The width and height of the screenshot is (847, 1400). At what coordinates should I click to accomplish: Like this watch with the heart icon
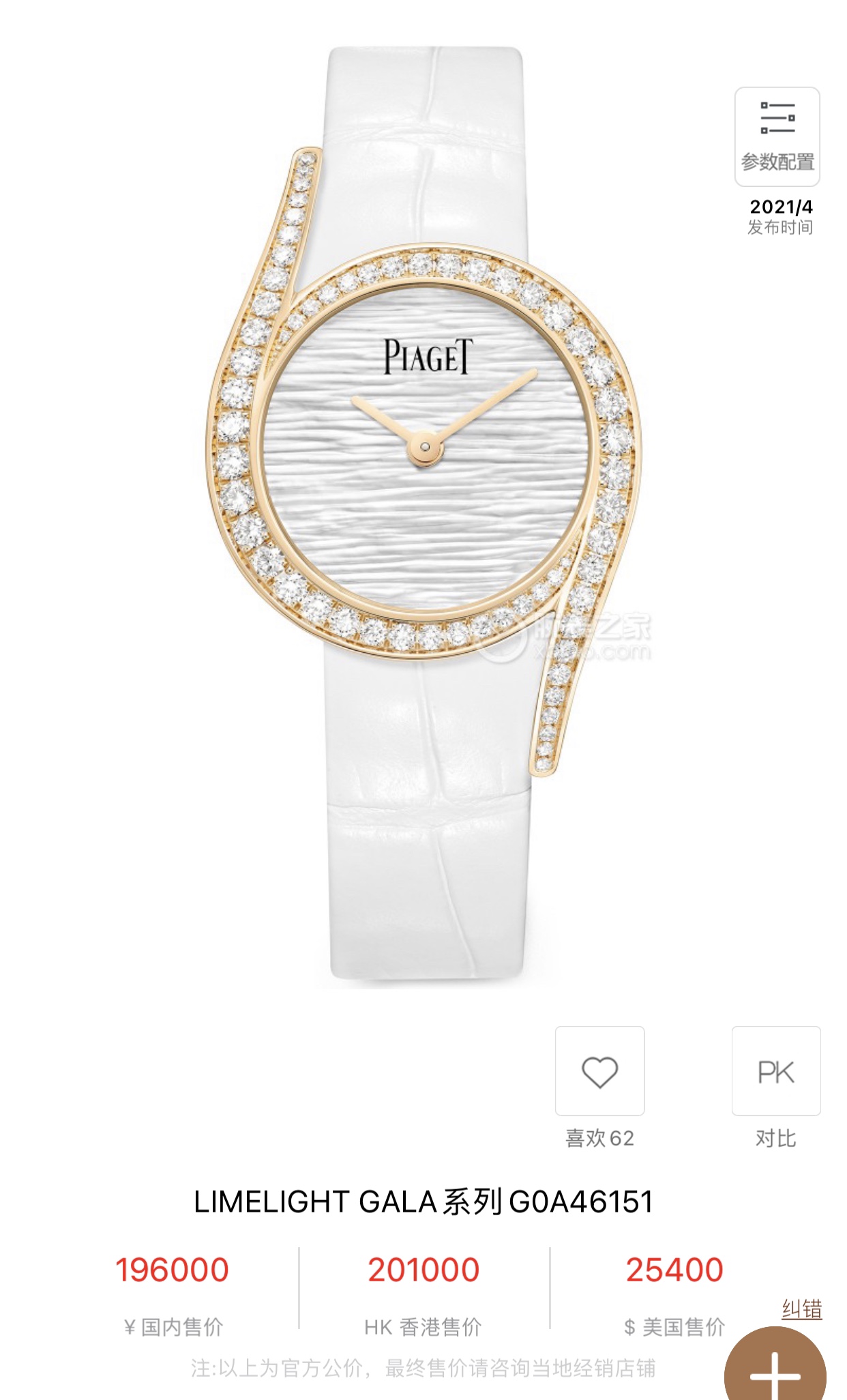point(599,1071)
